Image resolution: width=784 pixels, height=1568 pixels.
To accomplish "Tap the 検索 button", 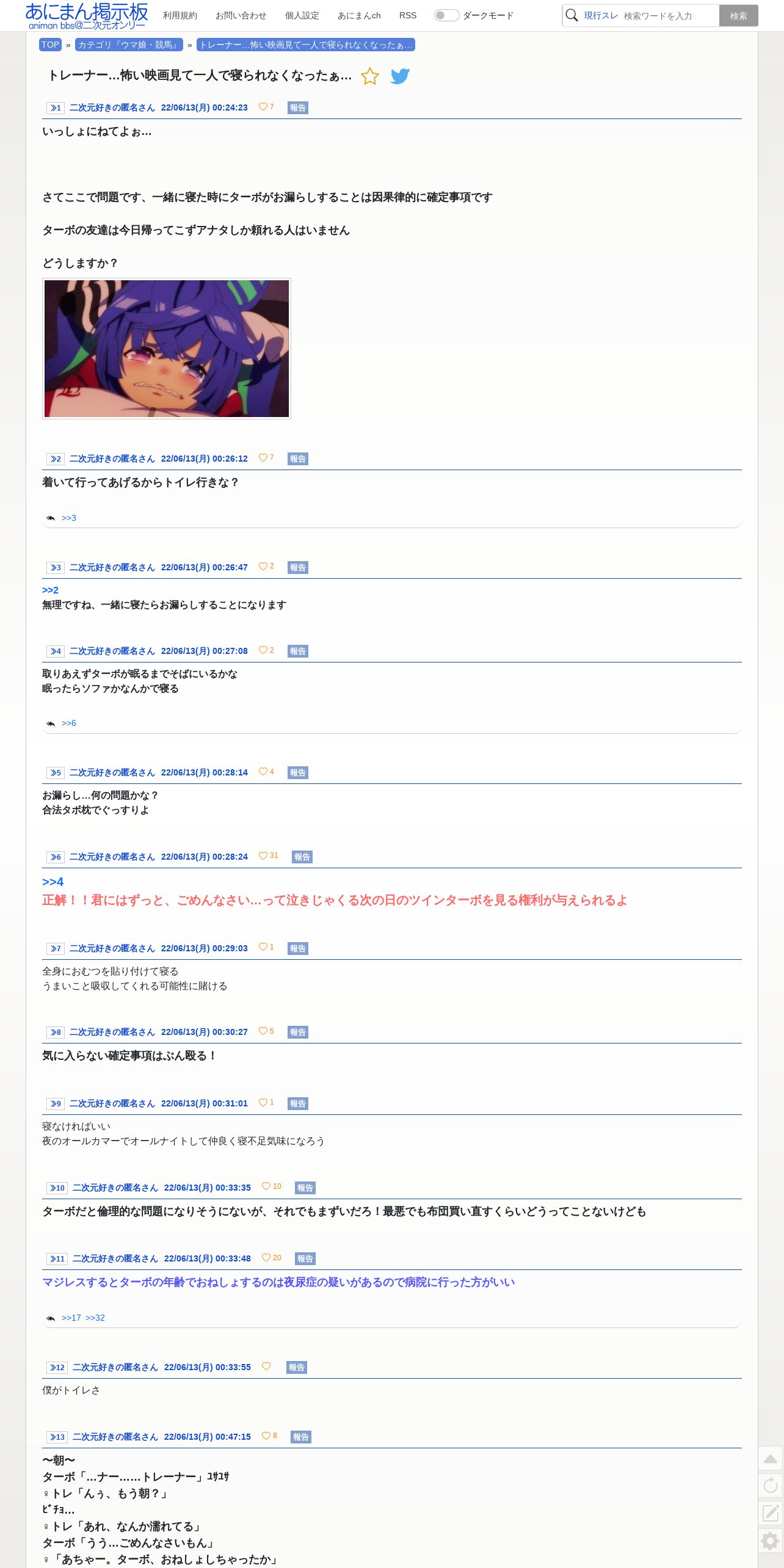I will 738,16.
